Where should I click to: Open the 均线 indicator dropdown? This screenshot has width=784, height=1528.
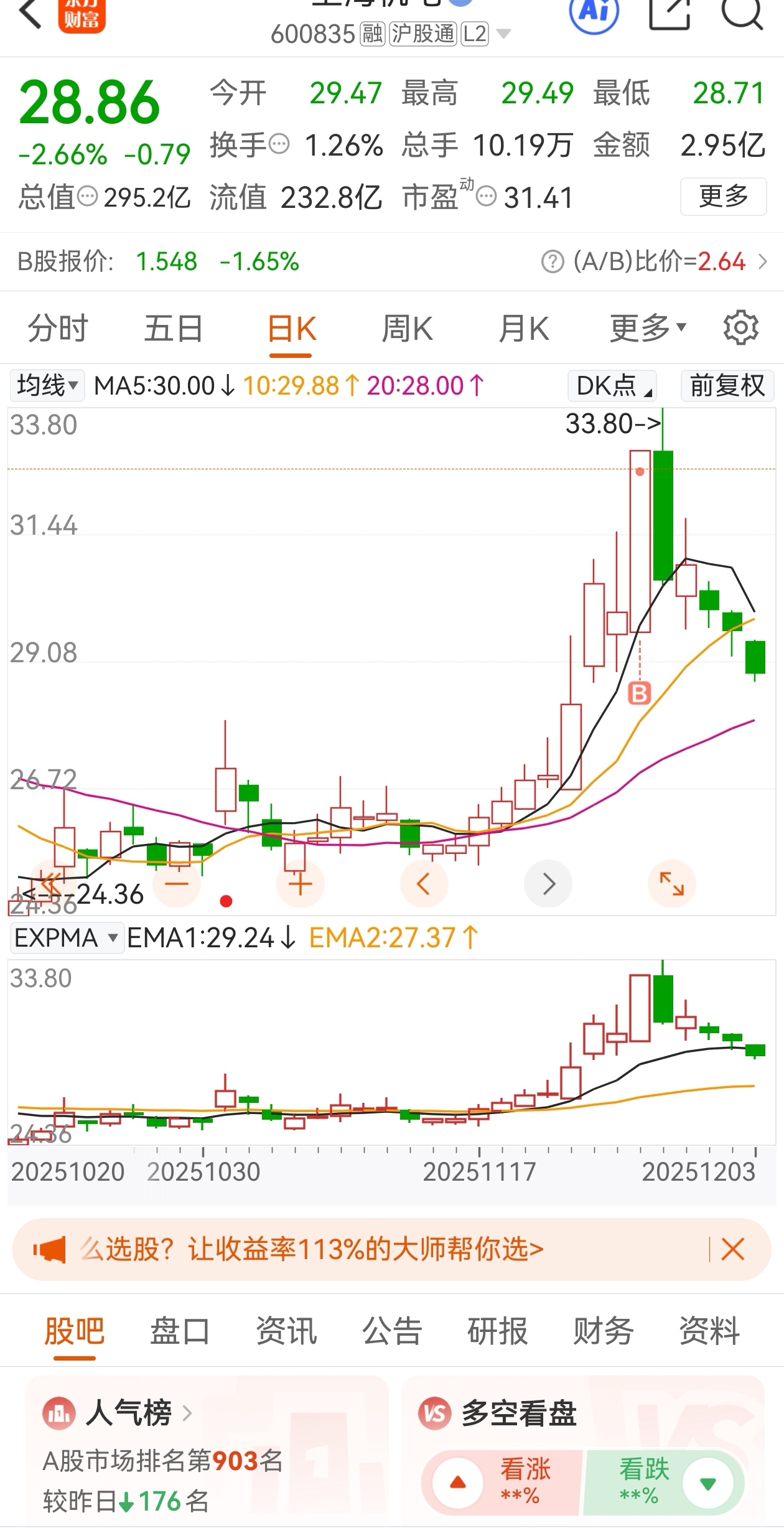pos(47,386)
